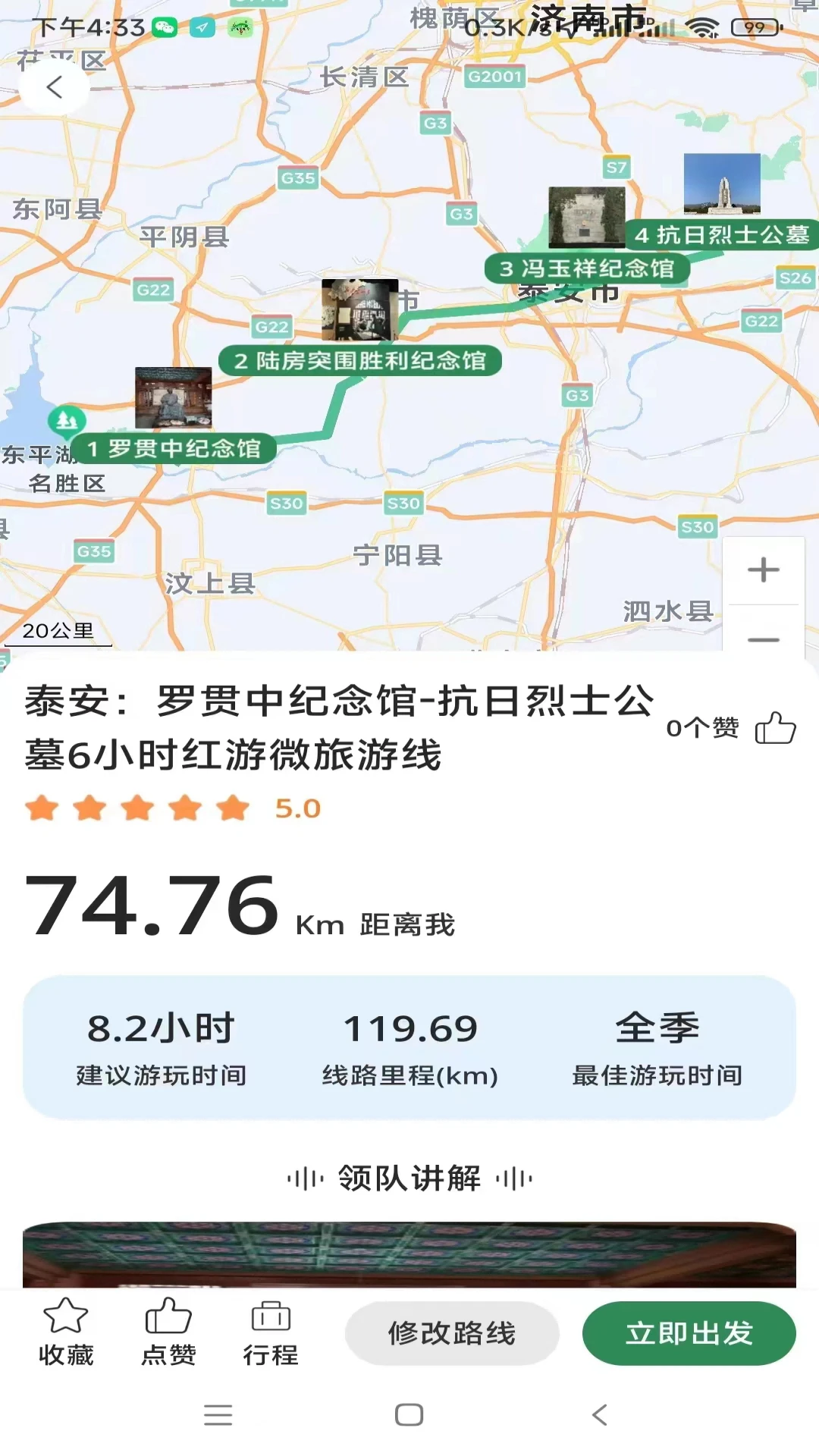The height and width of the screenshot is (1456, 819).
Task: Zoom in using the map plus icon
Action: click(763, 570)
